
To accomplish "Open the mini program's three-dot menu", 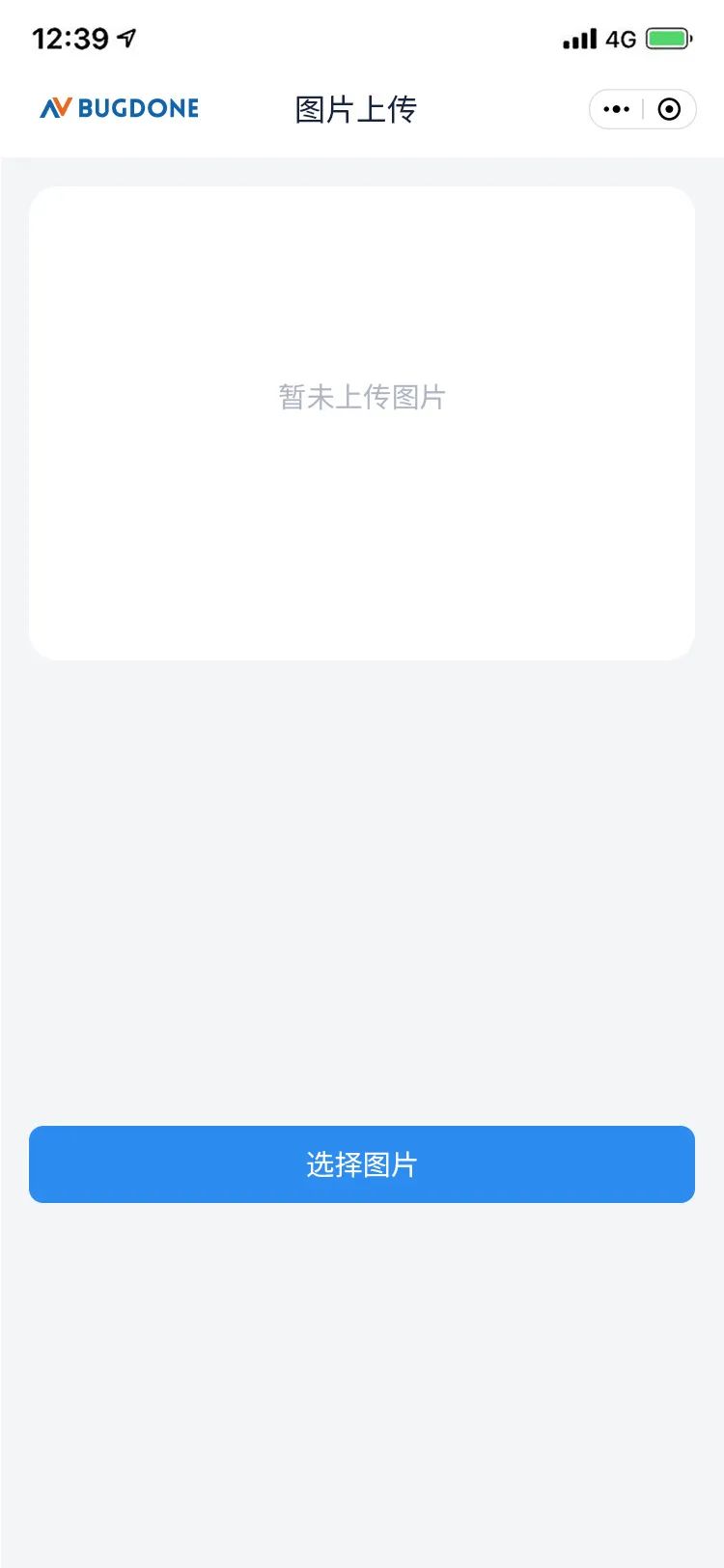I will (616, 109).
